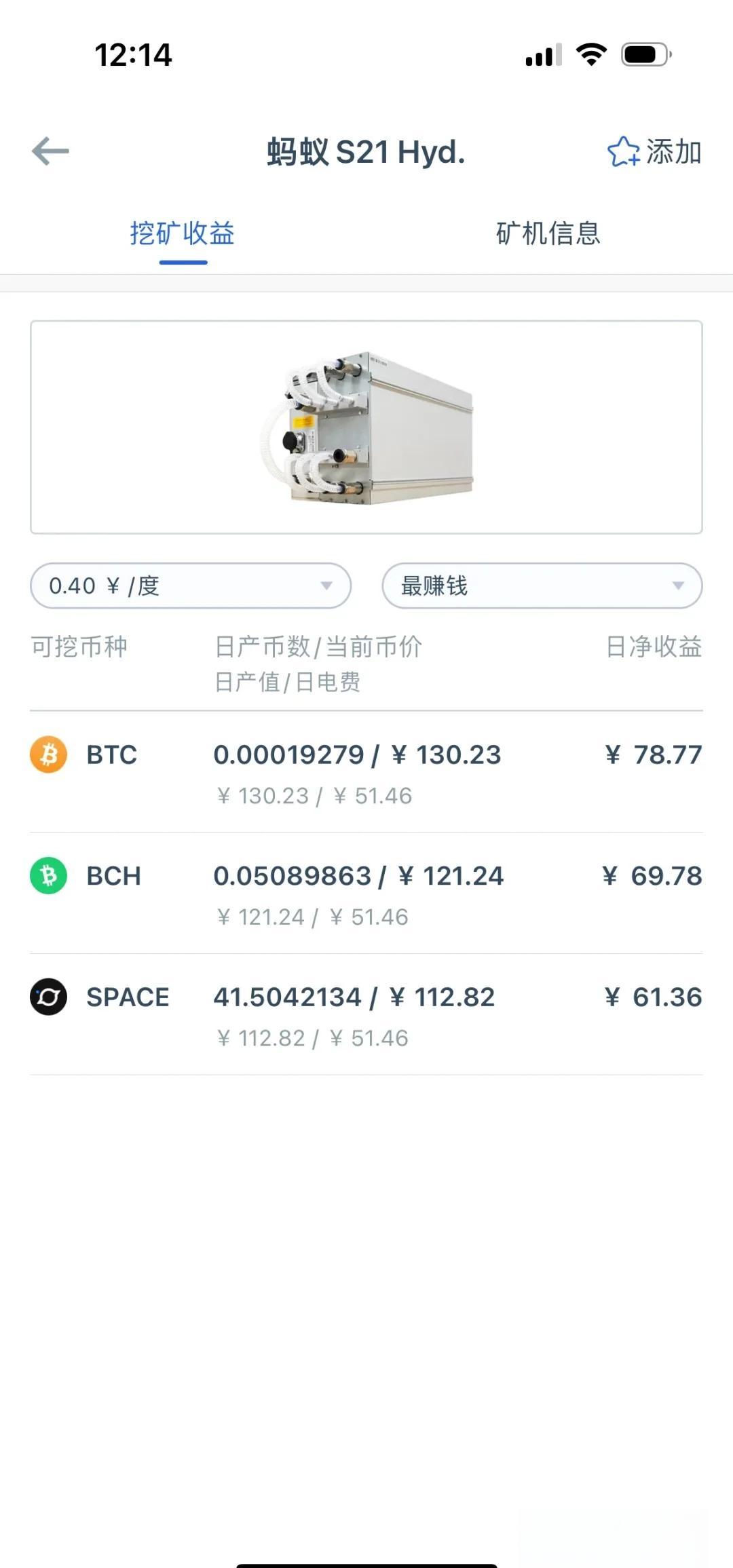Select the BCH earnings row showing ¥69.78
Screen dimensions: 733x1568
[366, 896]
